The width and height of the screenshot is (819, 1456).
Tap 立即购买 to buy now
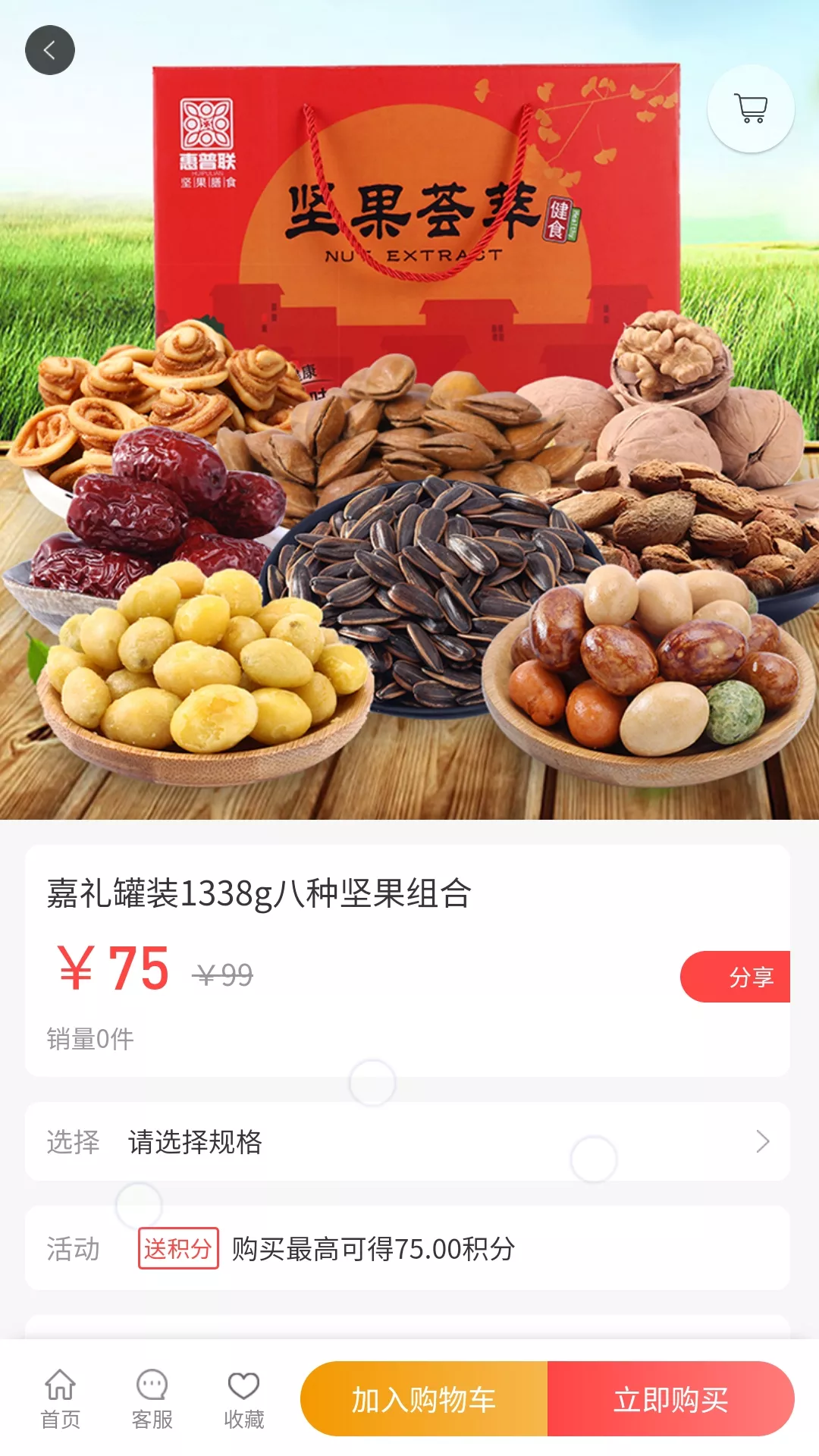672,1400
